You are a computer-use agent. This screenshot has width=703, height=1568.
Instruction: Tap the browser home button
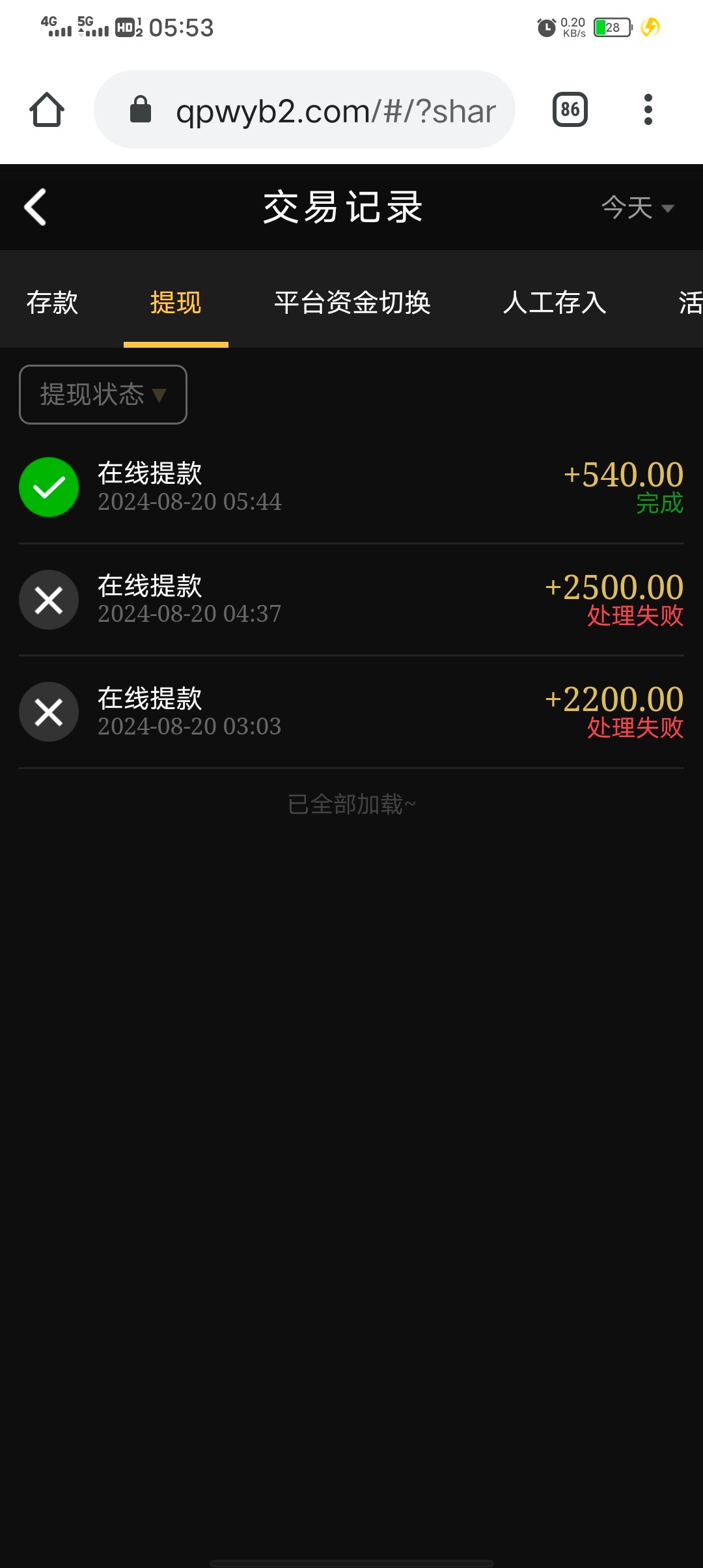pos(47,109)
